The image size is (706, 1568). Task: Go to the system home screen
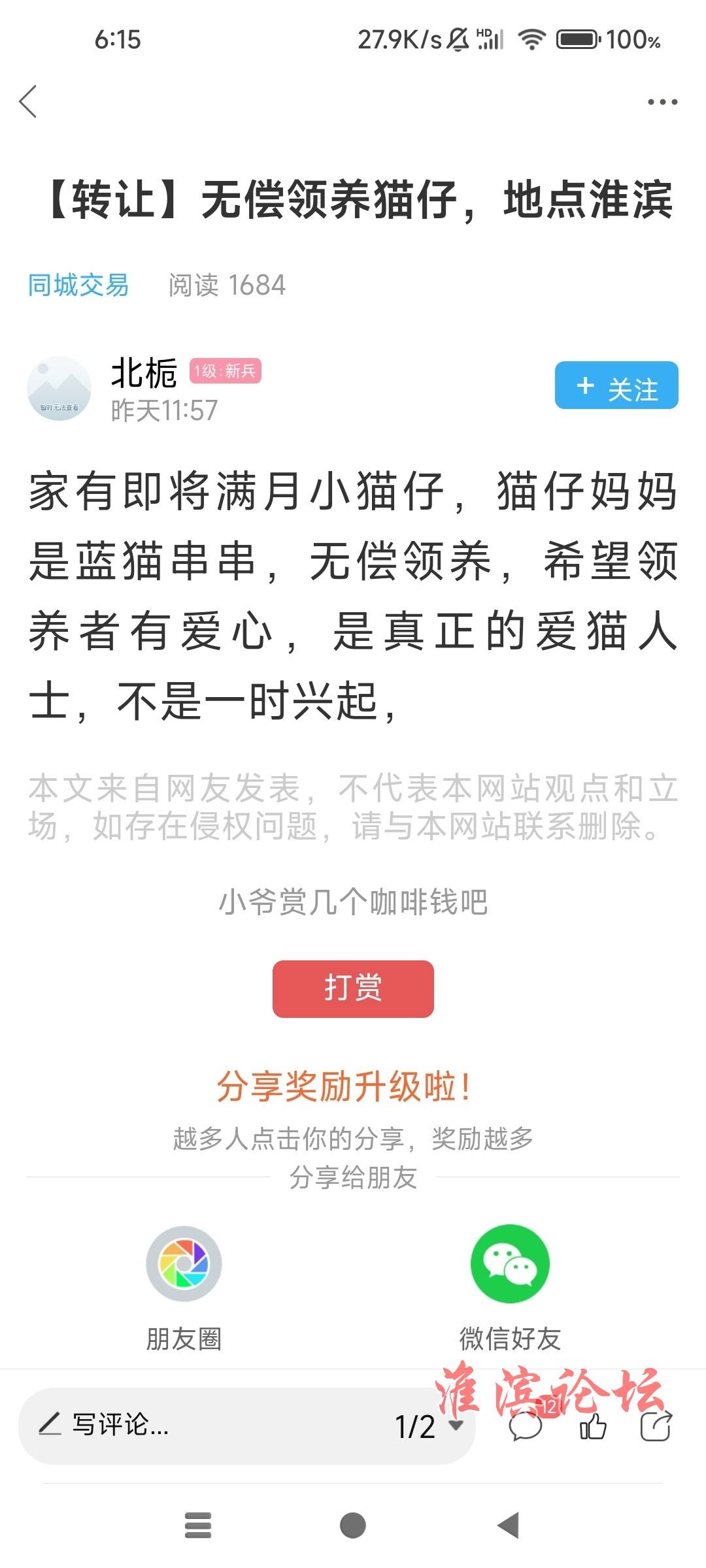pos(353,1526)
